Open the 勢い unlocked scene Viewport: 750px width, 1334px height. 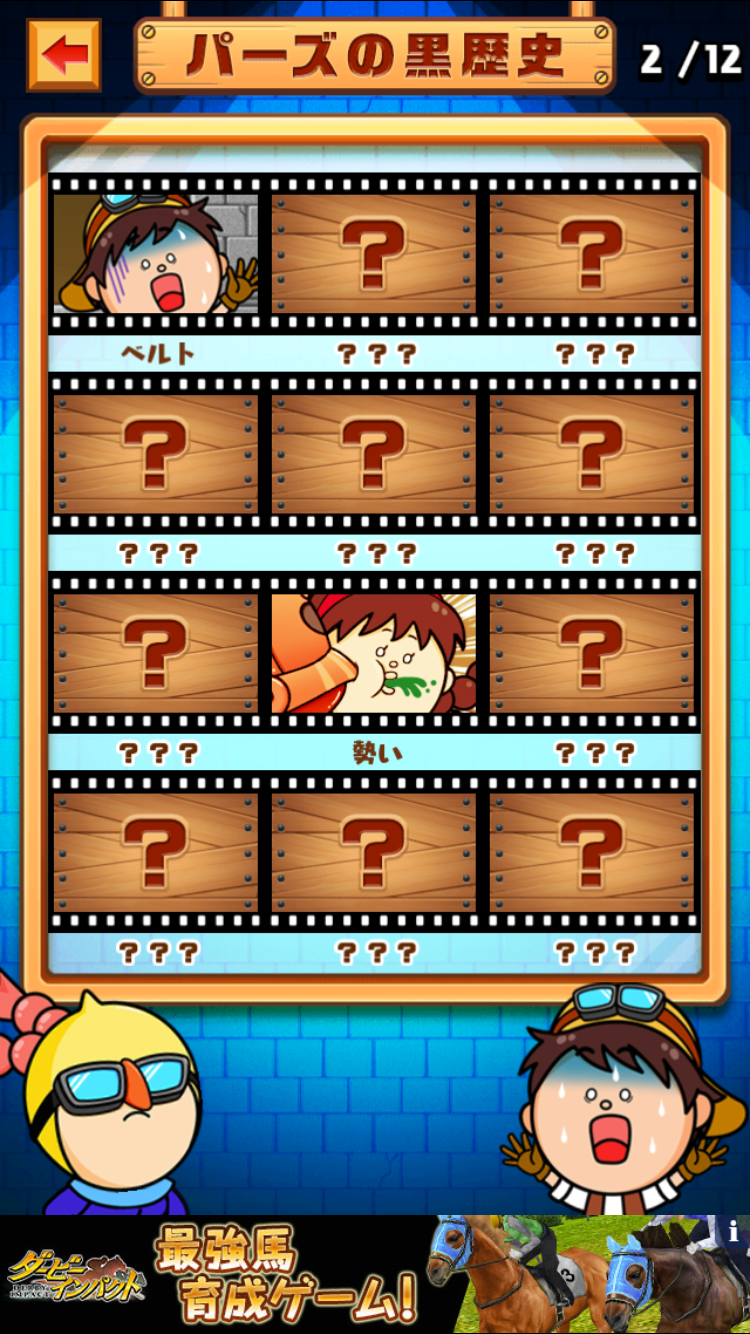click(373, 654)
